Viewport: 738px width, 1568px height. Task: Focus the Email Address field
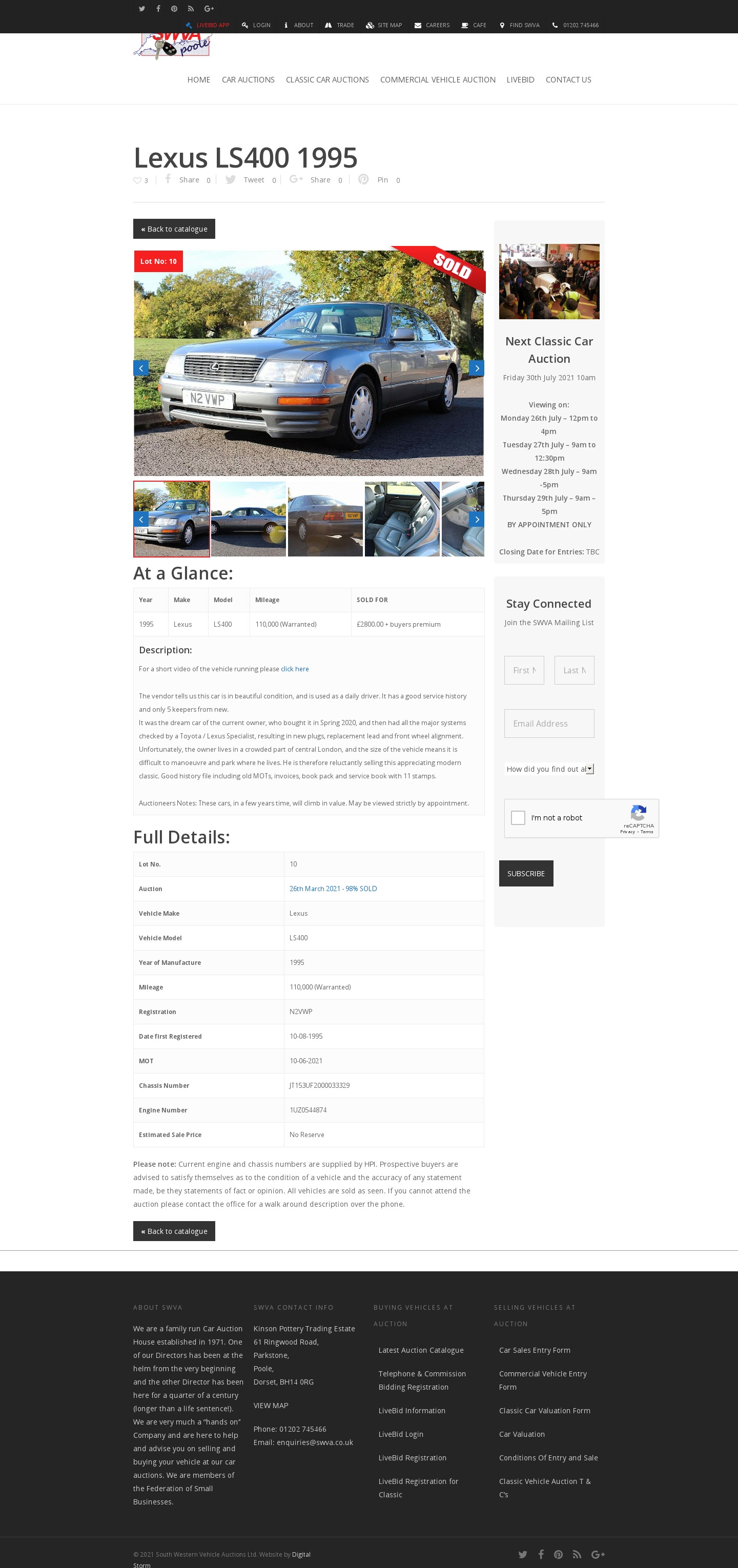548,724
